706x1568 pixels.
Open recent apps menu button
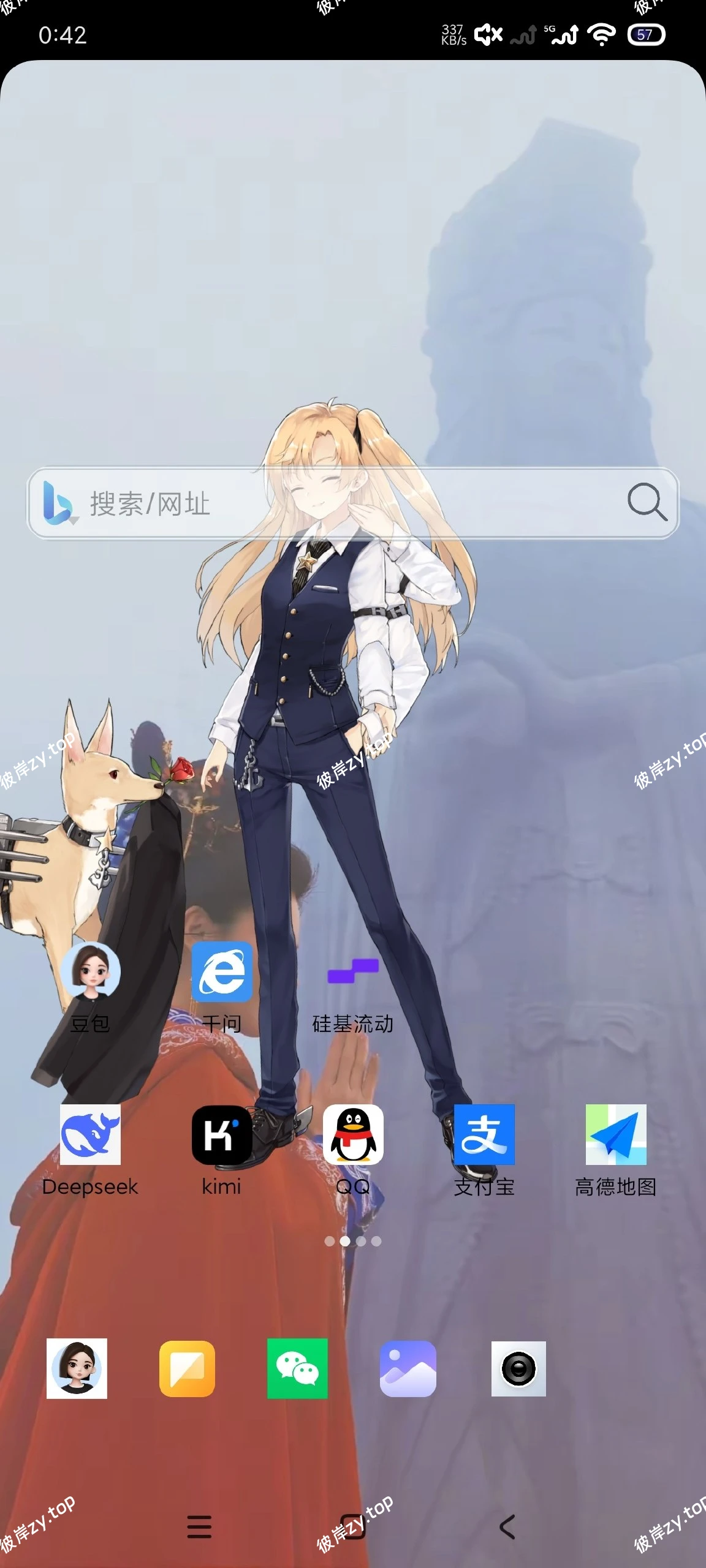click(x=199, y=1527)
